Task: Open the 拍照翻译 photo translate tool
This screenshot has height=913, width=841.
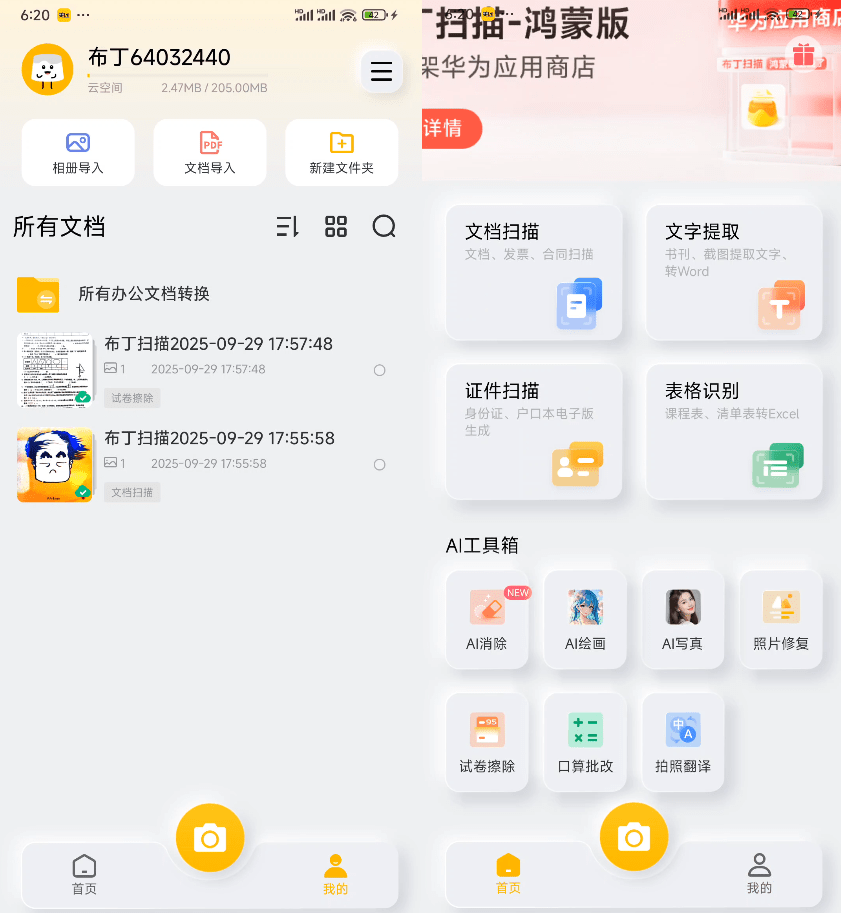Action: tap(683, 742)
